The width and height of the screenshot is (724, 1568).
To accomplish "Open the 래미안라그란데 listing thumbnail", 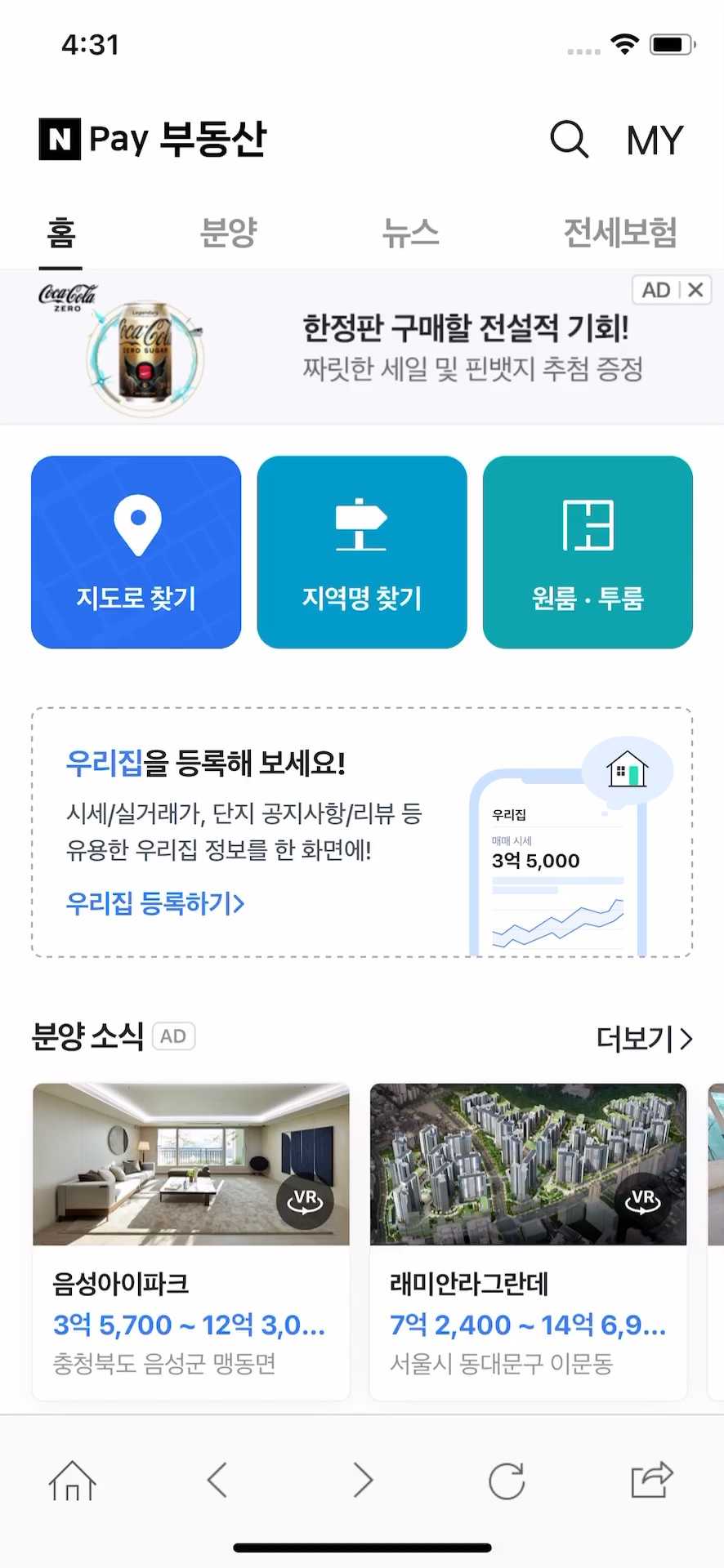I will point(527,1163).
